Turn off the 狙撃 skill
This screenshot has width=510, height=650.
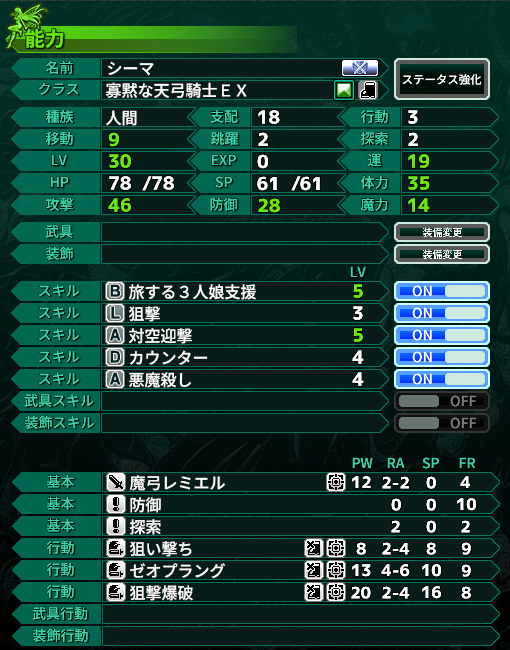click(442, 313)
